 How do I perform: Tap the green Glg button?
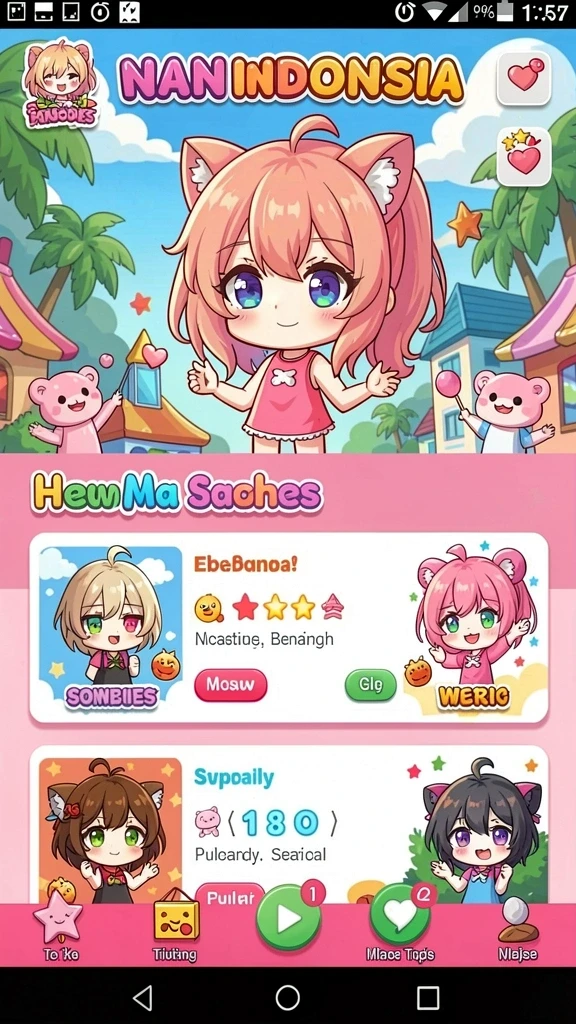[x=370, y=685]
